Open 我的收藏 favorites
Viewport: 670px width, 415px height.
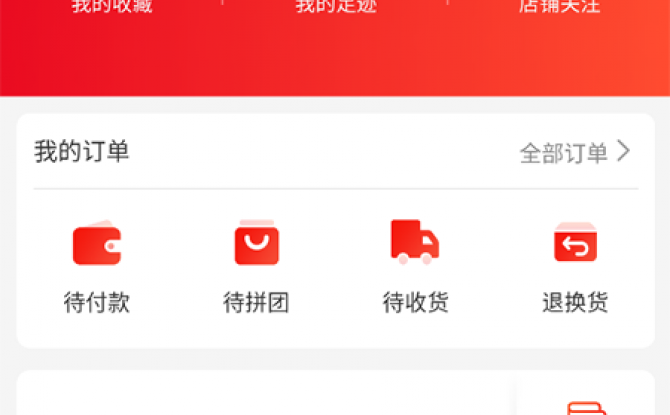pos(110,6)
